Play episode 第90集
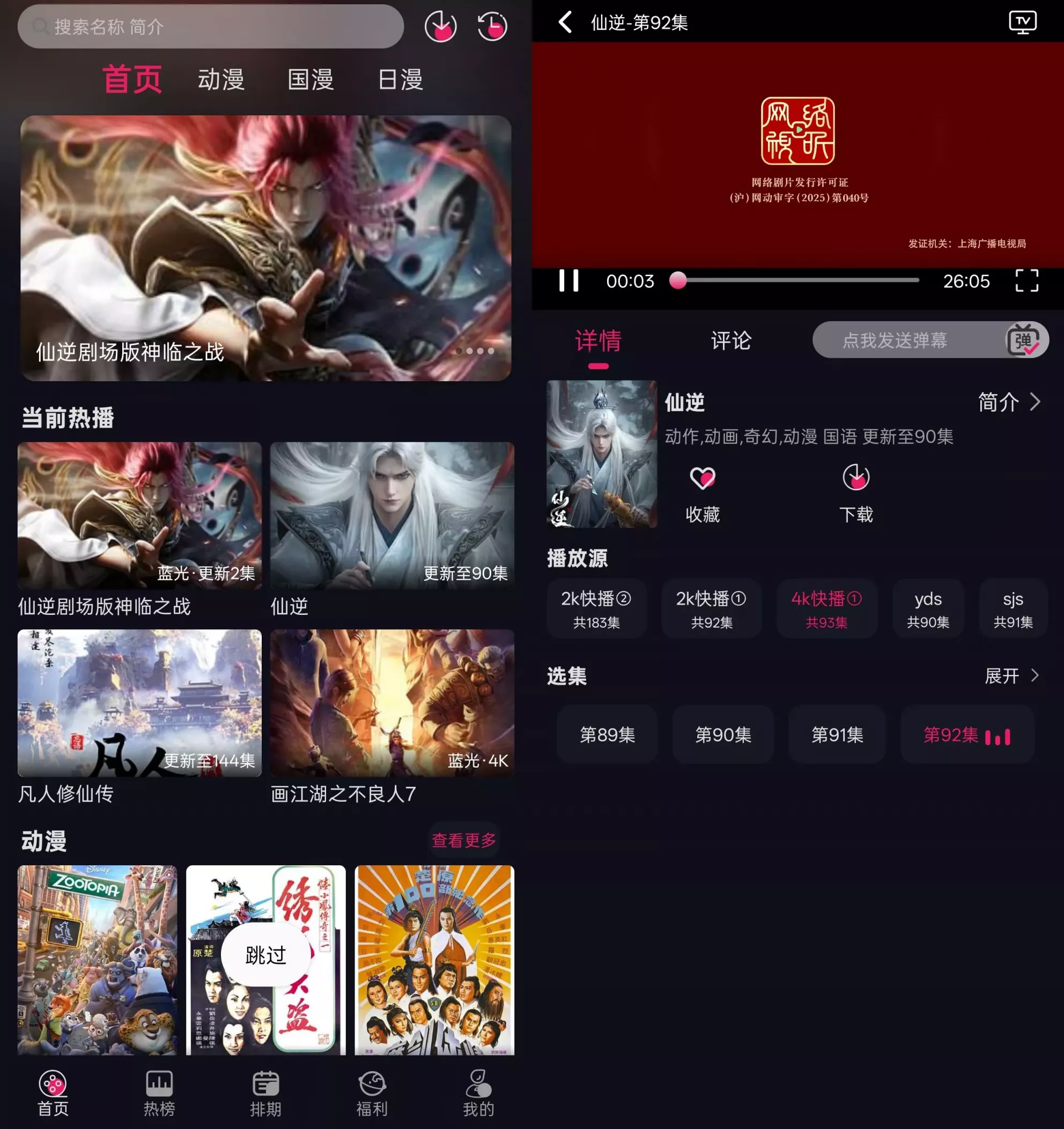Image resolution: width=1064 pixels, height=1129 pixels. pos(722,735)
